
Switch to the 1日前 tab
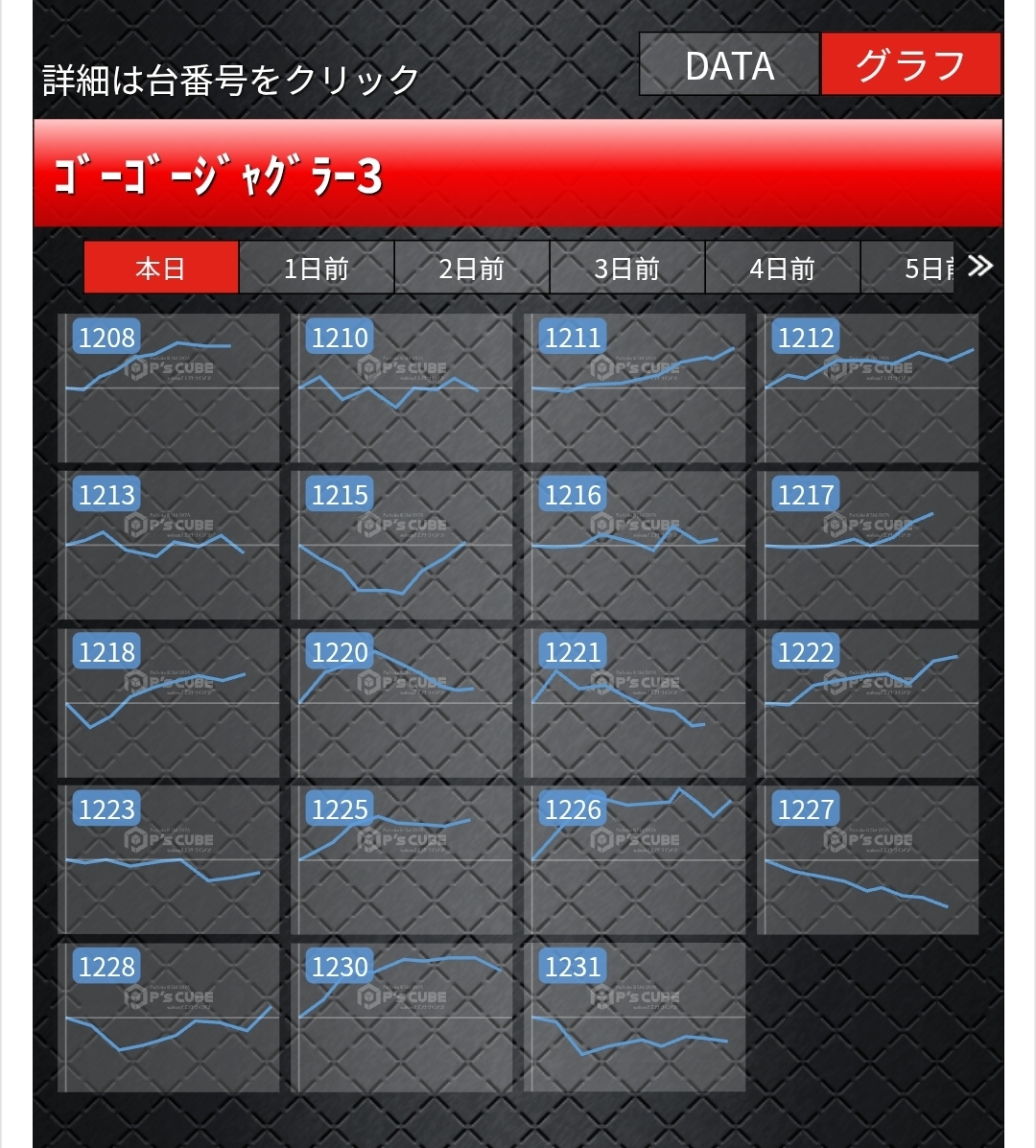pos(316,268)
